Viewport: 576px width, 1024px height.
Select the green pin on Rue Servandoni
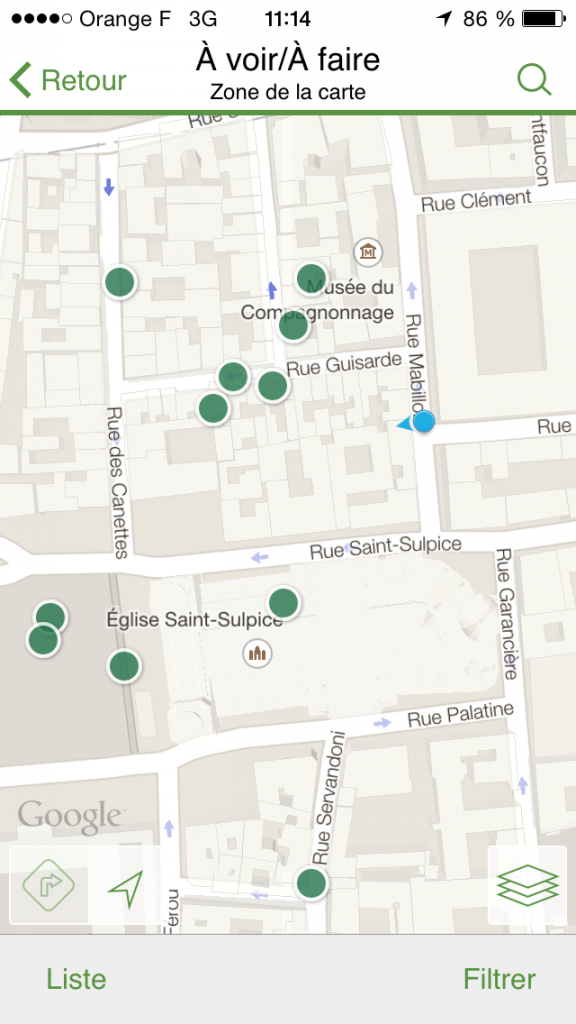click(x=312, y=884)
